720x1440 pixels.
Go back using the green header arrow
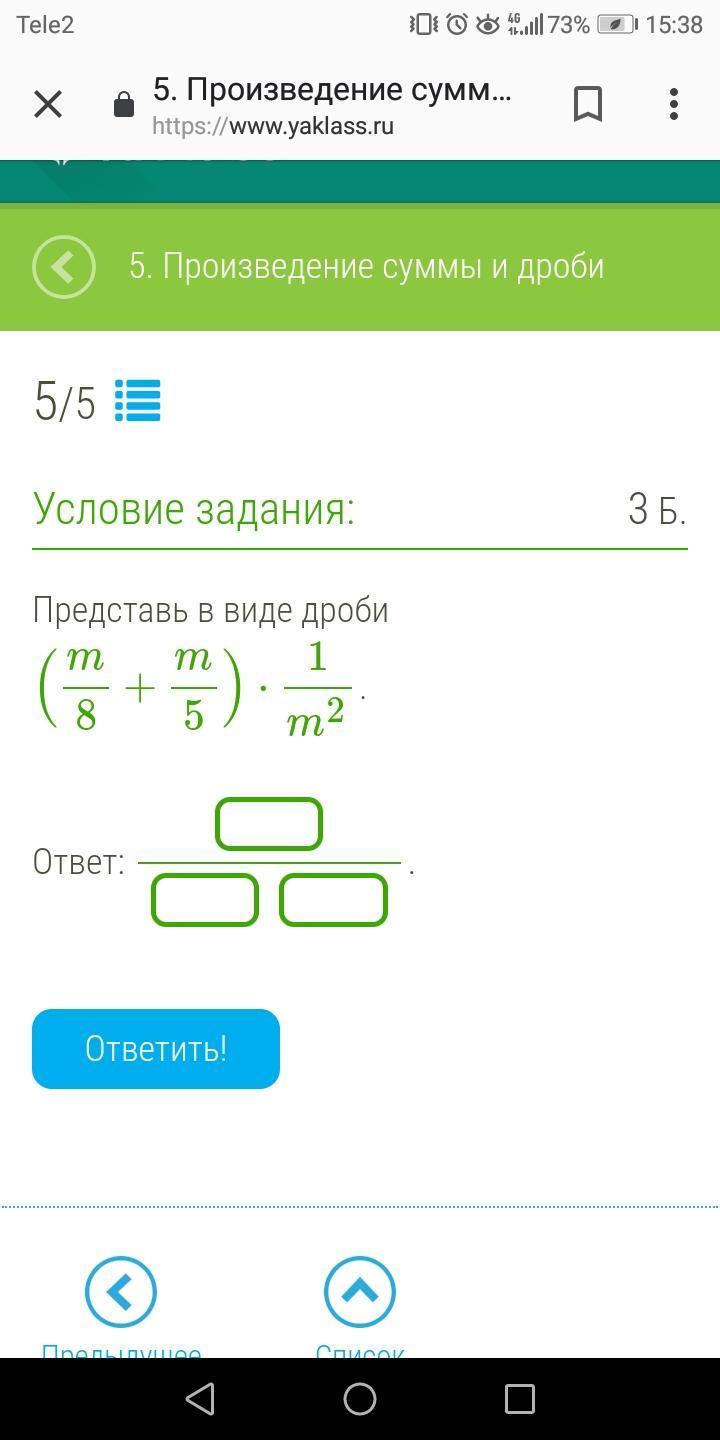click(64, 267)
